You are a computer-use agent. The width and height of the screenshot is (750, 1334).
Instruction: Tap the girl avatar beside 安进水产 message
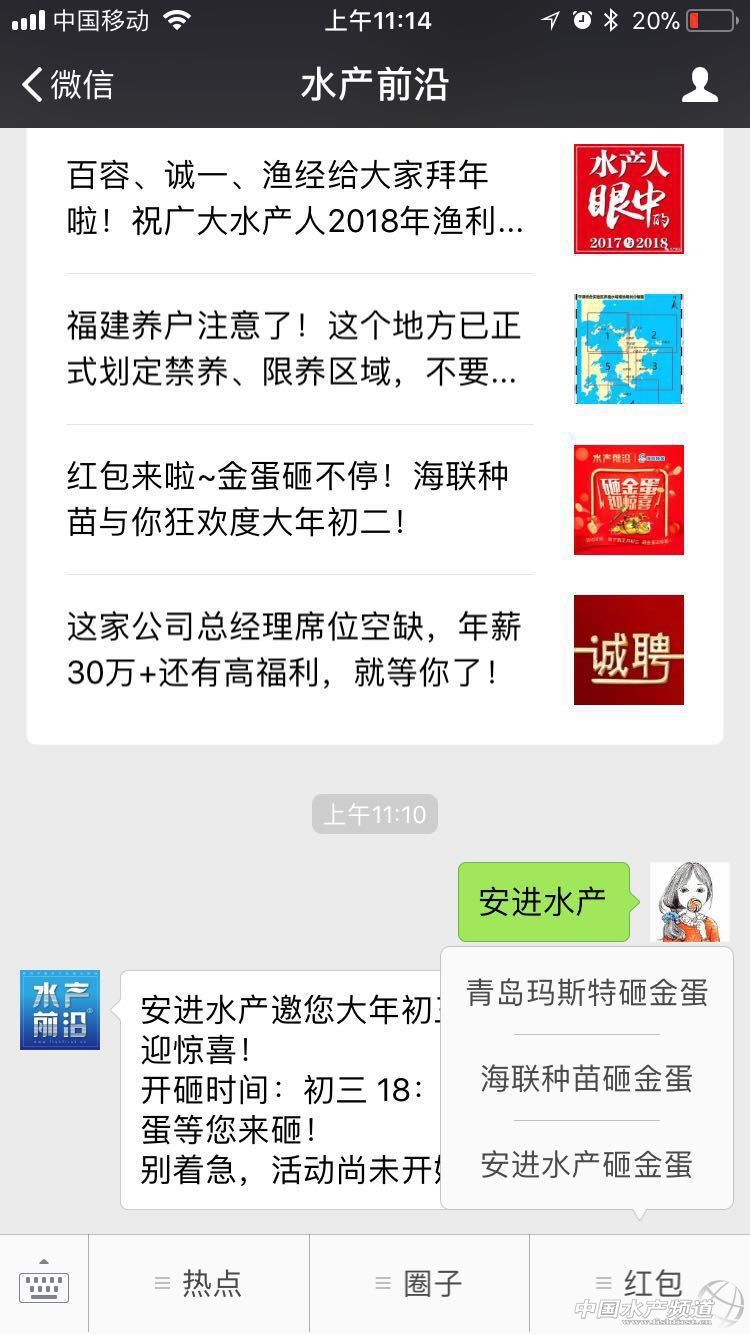(x=689, y=901)
